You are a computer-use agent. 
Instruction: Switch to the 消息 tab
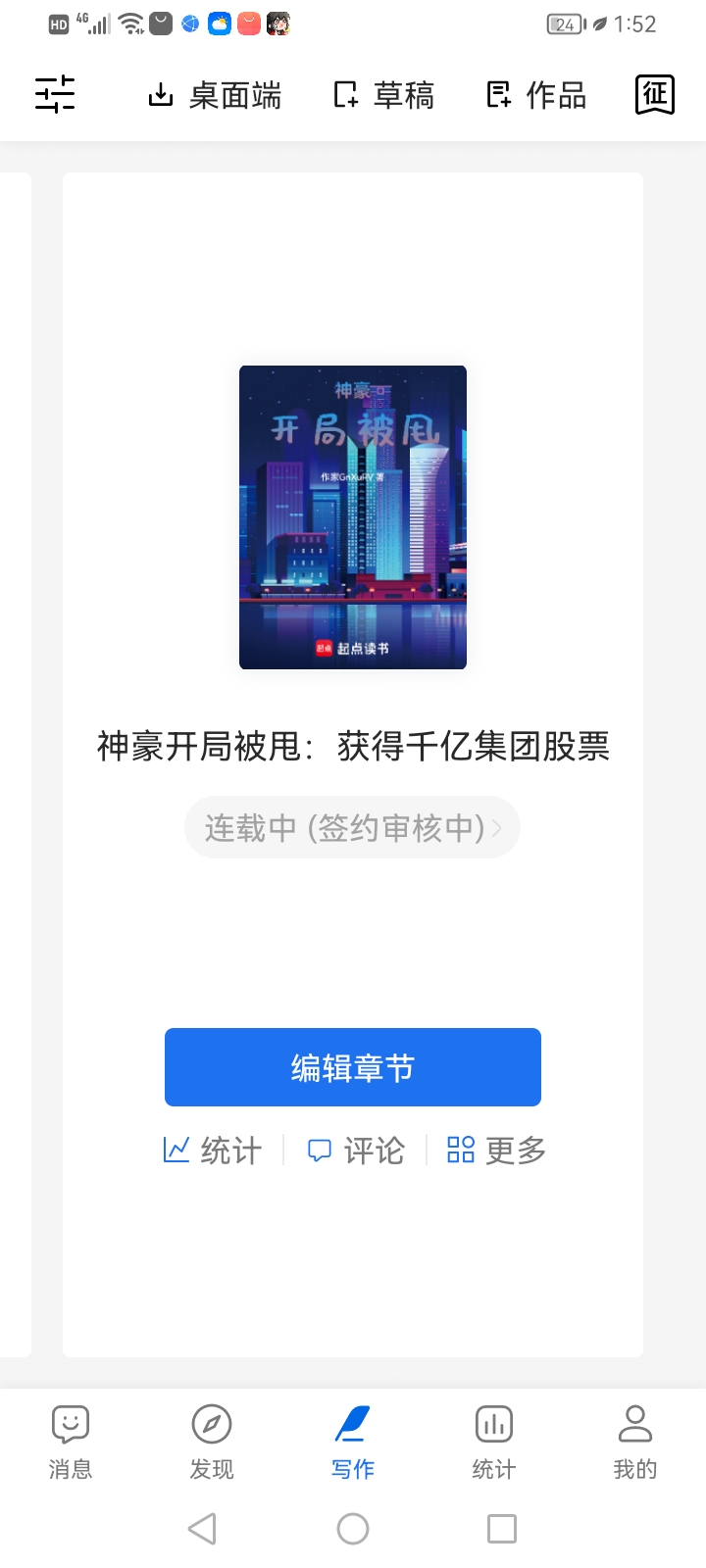pyautogui.click(x=71, y=1442)
